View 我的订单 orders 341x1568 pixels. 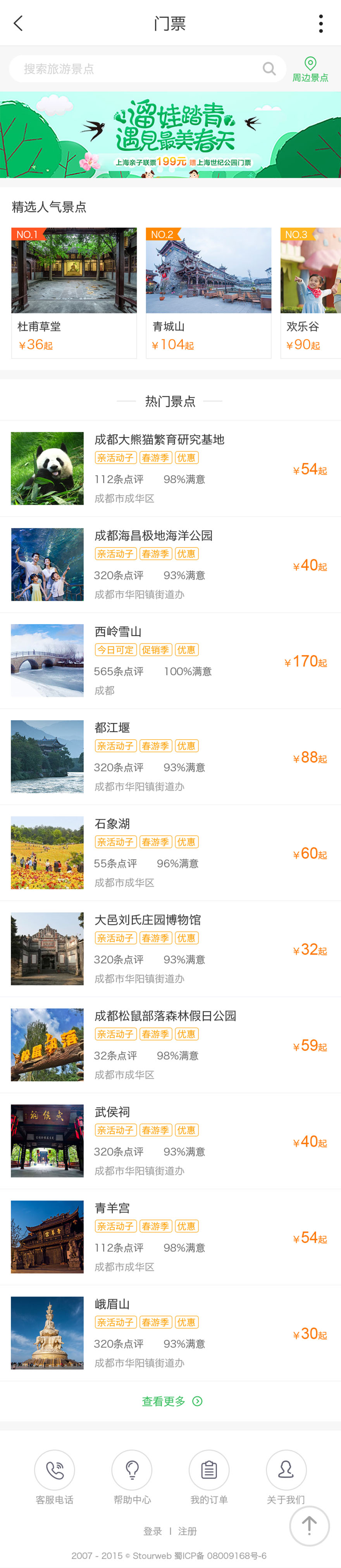coord(209,1477)
